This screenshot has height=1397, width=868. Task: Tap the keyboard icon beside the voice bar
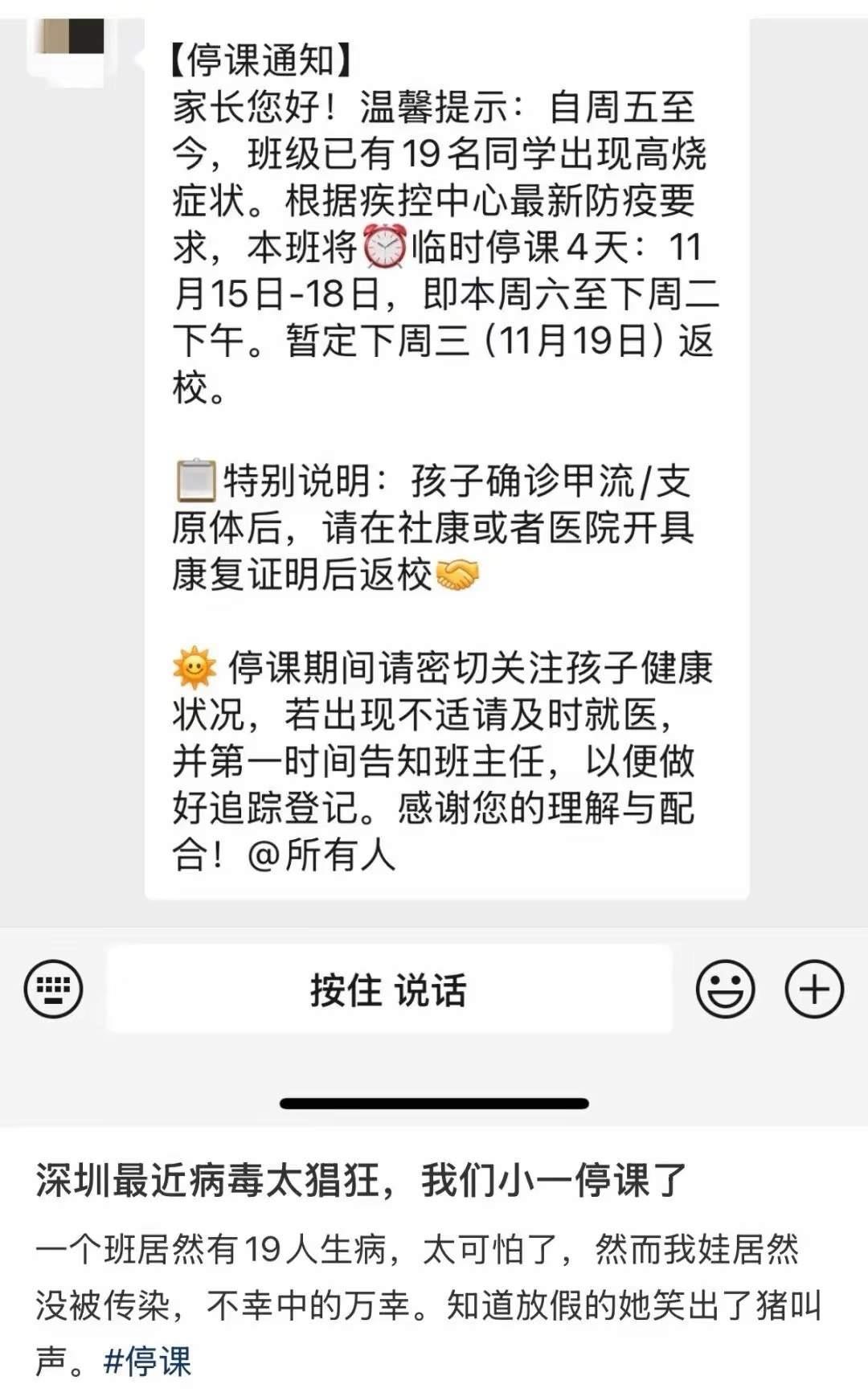(x=55, y=990)
